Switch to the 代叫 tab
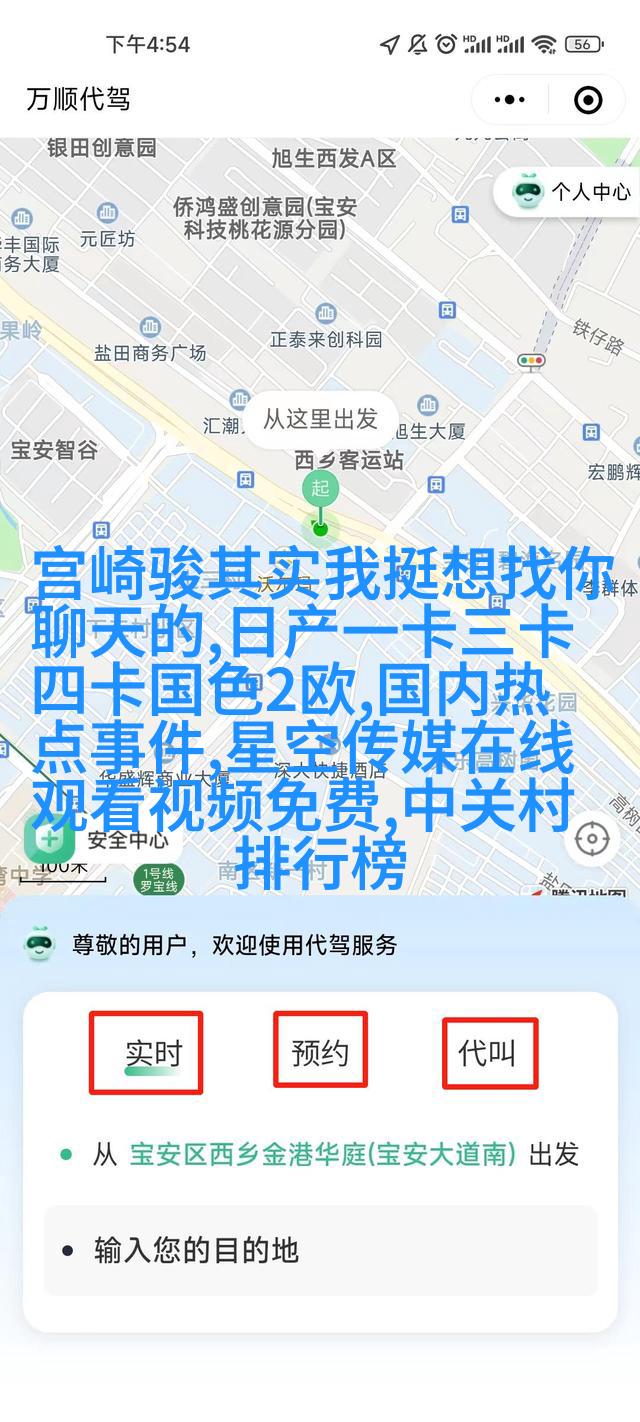 487,1052
